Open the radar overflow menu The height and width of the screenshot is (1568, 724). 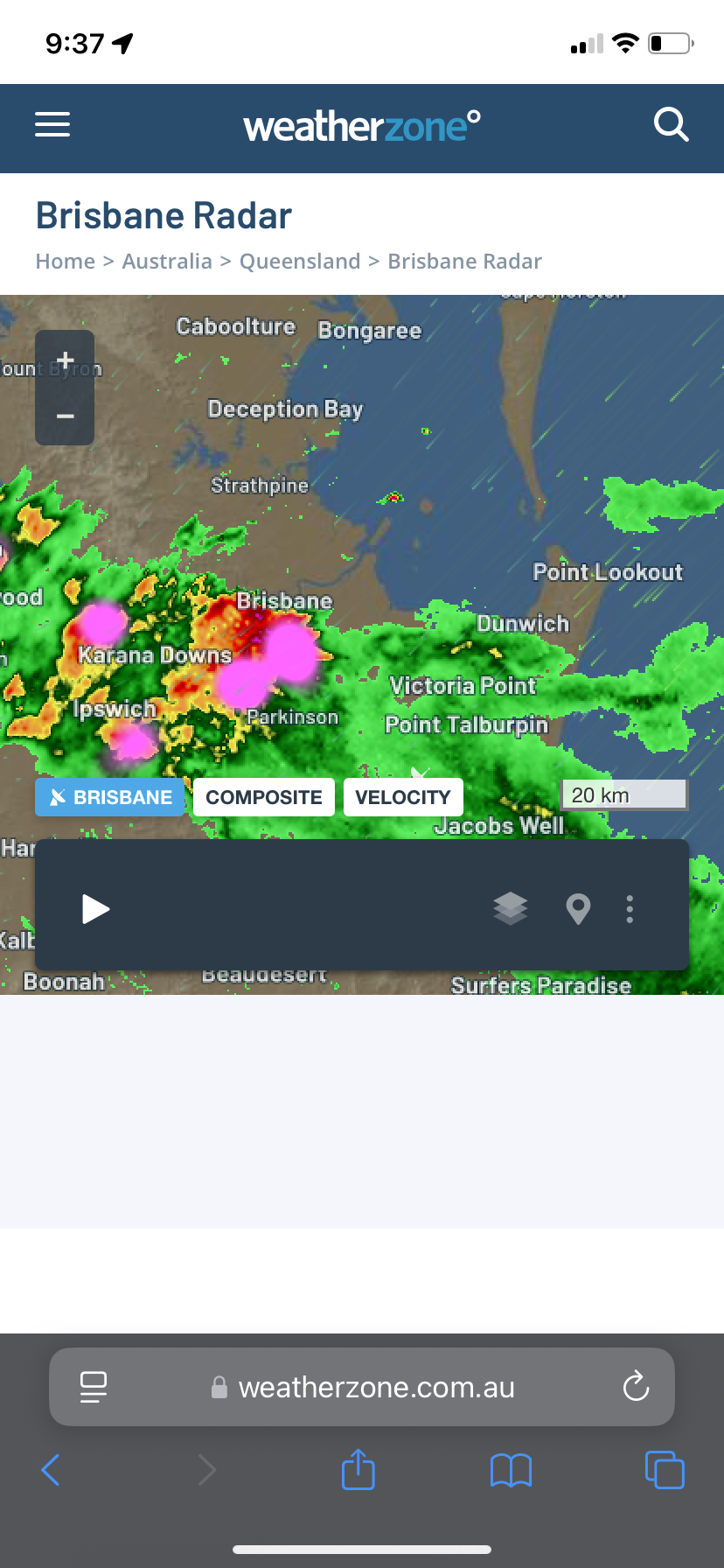click(630, 909)
